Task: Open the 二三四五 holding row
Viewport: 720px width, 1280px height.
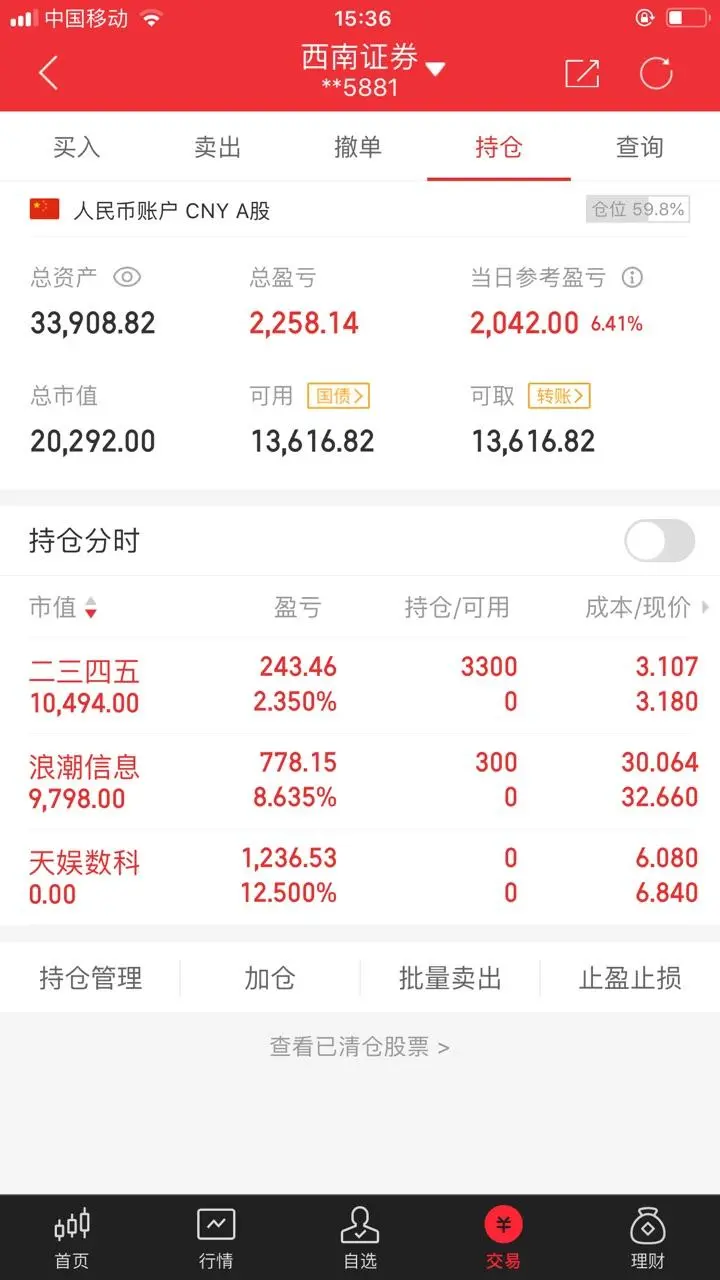Action: pos(360,685)
